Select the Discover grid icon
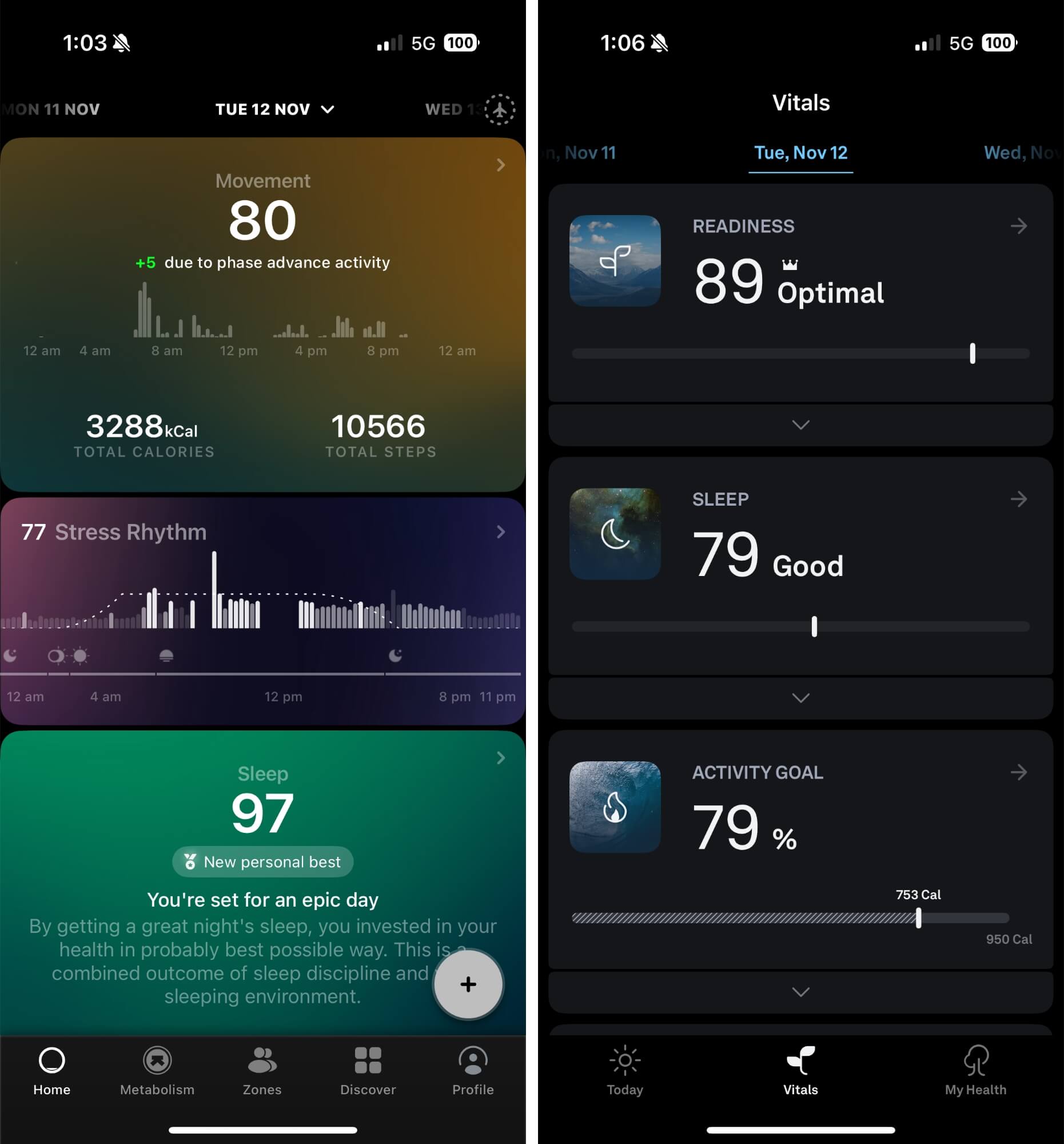The image size is (1064, 1144). [x=368, y=1060]
